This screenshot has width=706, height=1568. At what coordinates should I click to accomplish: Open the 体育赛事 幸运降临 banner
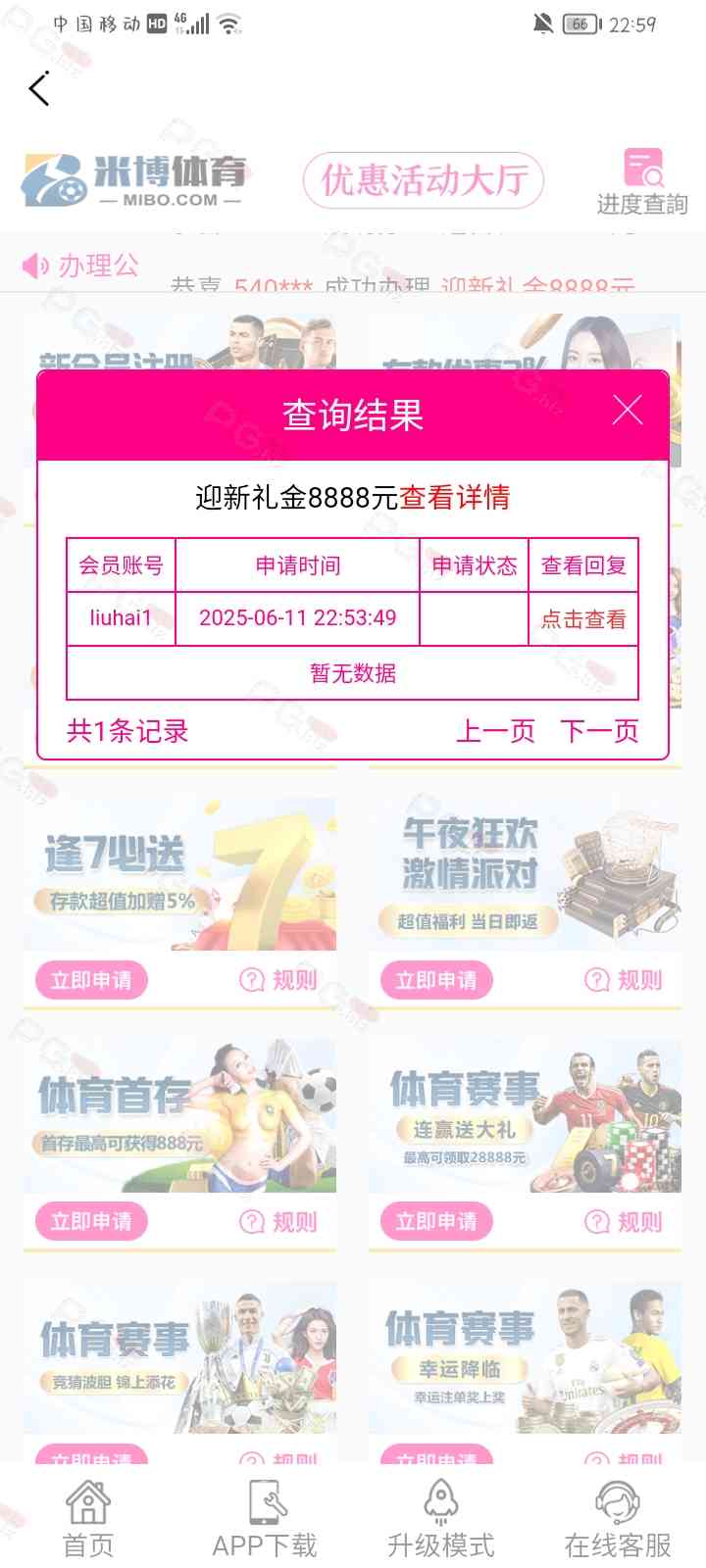525,1357
